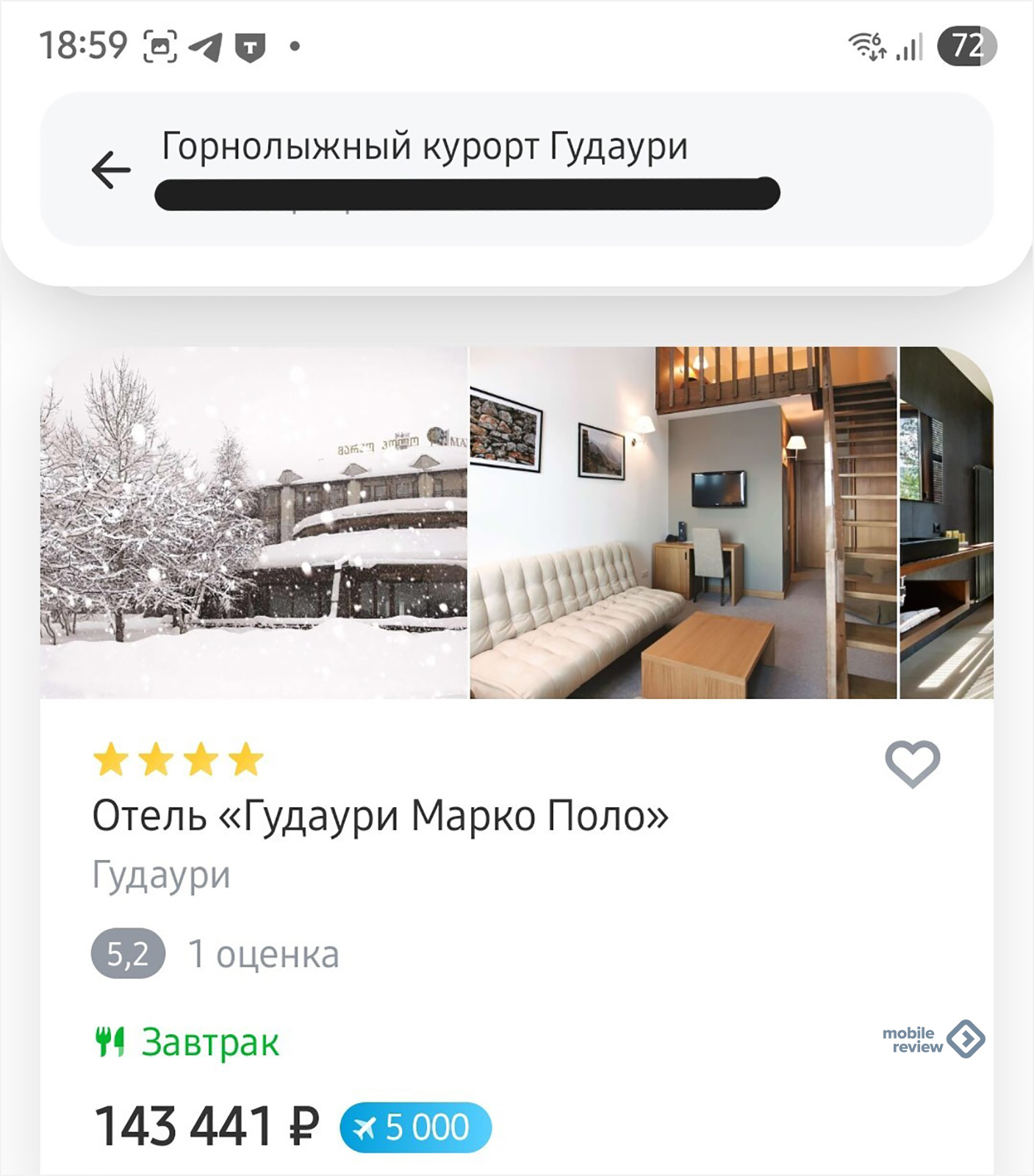Tap the 5 000 bonus badge
Image resolution: width=1034 pixels, height=1176 pixels.
(x=415, y=1127)
